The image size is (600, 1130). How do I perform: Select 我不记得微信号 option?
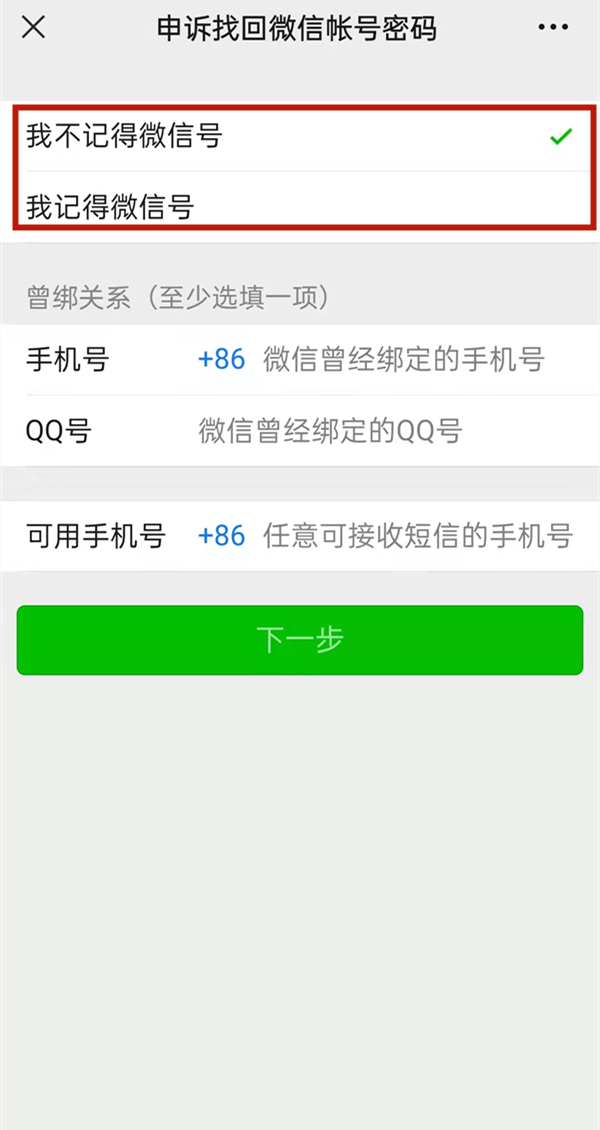(x=300, y=137)
